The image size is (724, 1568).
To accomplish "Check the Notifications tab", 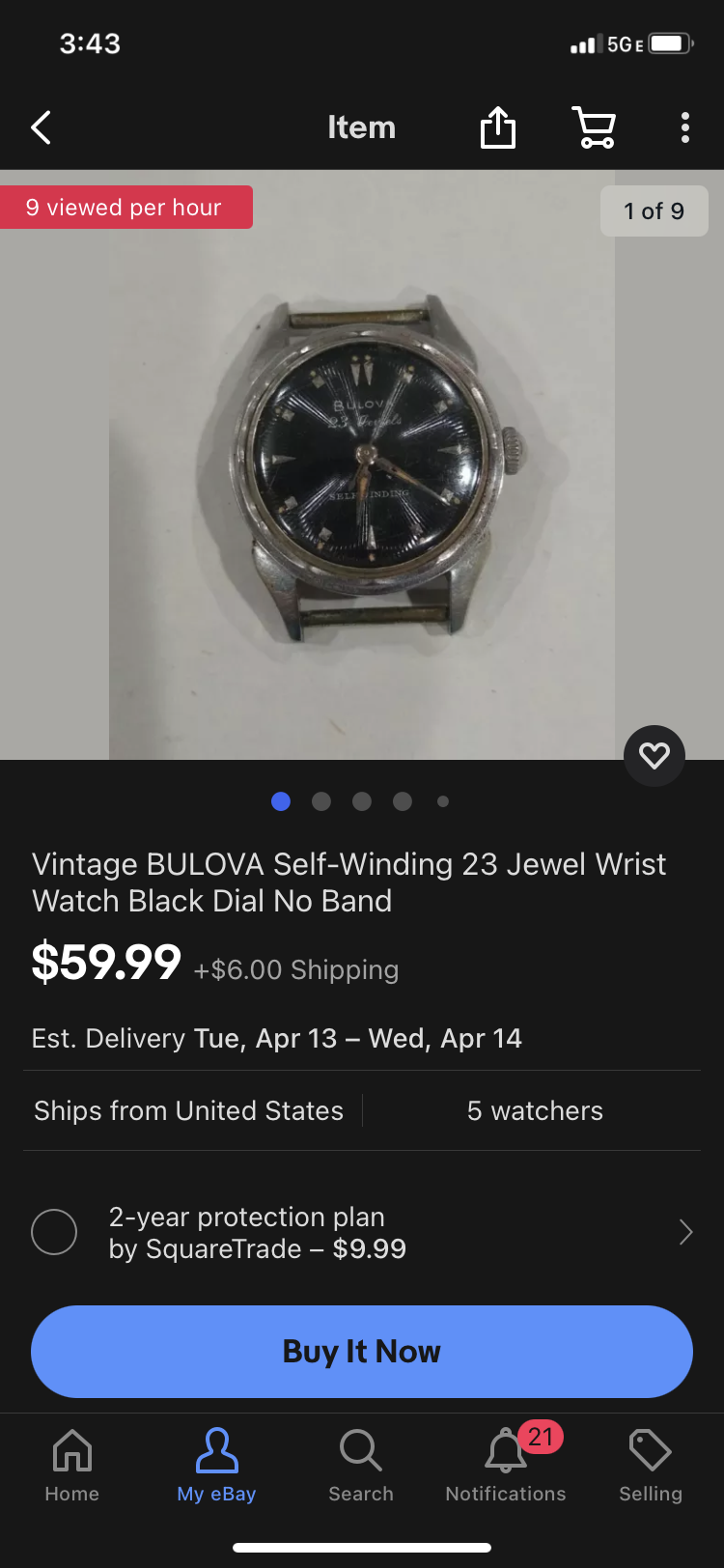I will pyautogui.click(x=506, y=1466).
